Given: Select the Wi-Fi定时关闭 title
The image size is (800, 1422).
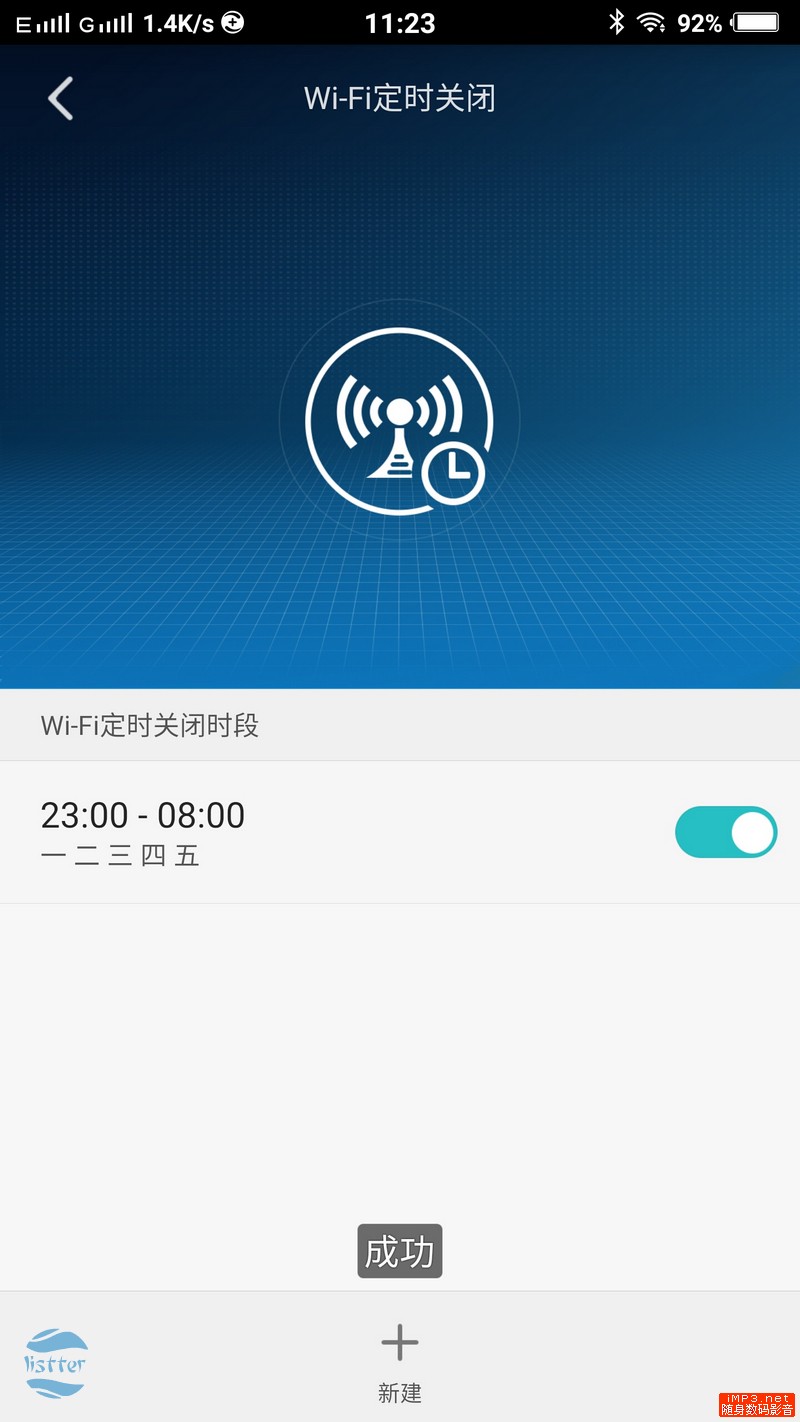Looking at the screenshot, I should [x=400, y=98].
